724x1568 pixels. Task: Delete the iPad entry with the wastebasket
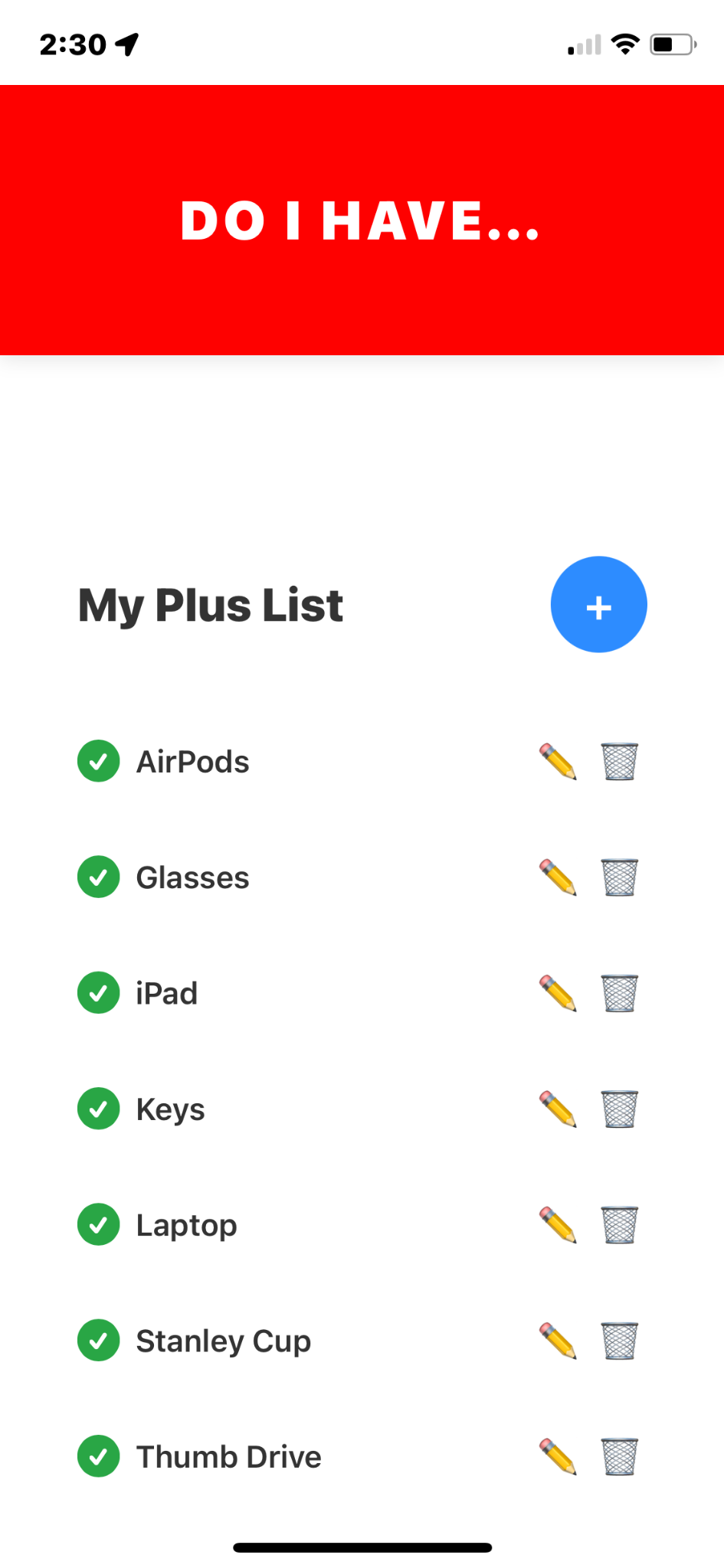tap(619, 992)
